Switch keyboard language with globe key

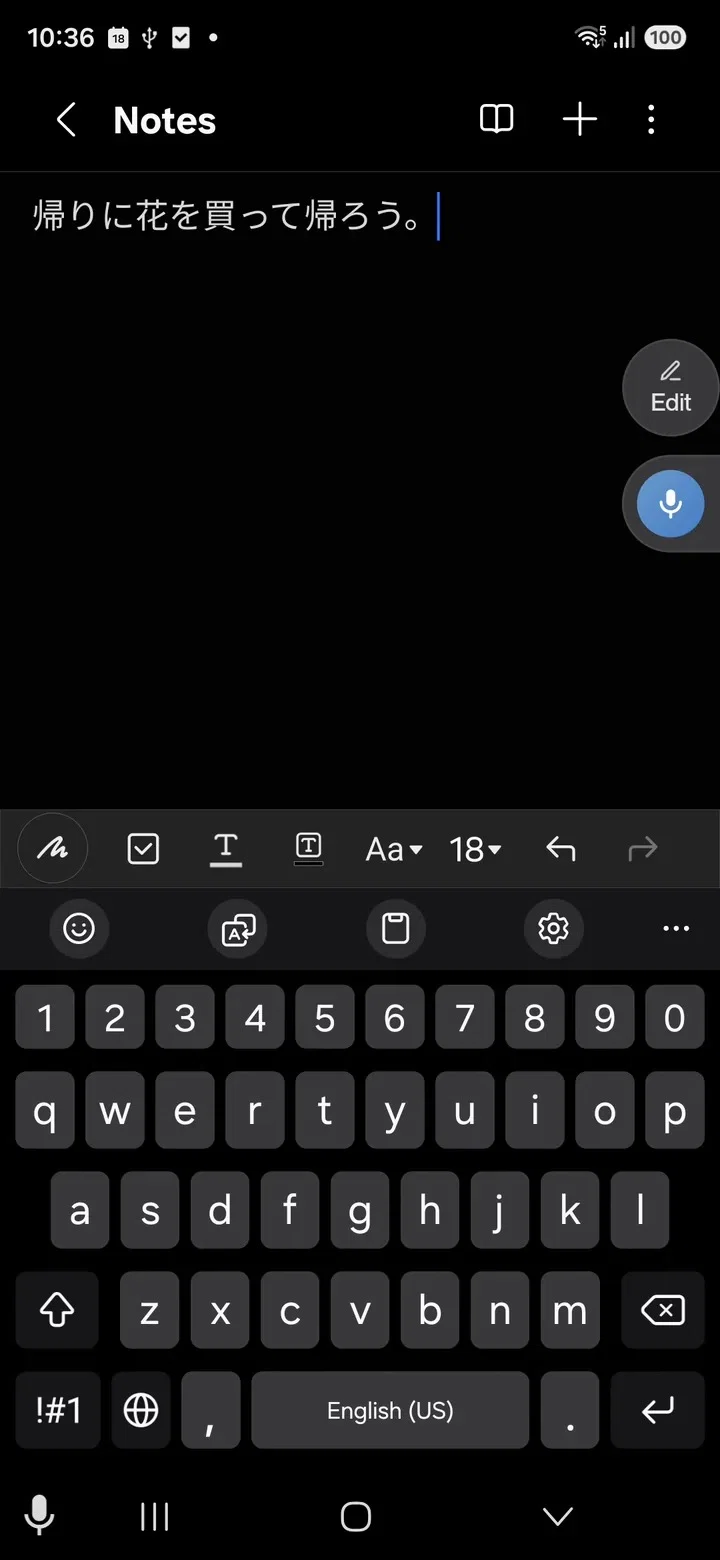(x=141, y=1410)
